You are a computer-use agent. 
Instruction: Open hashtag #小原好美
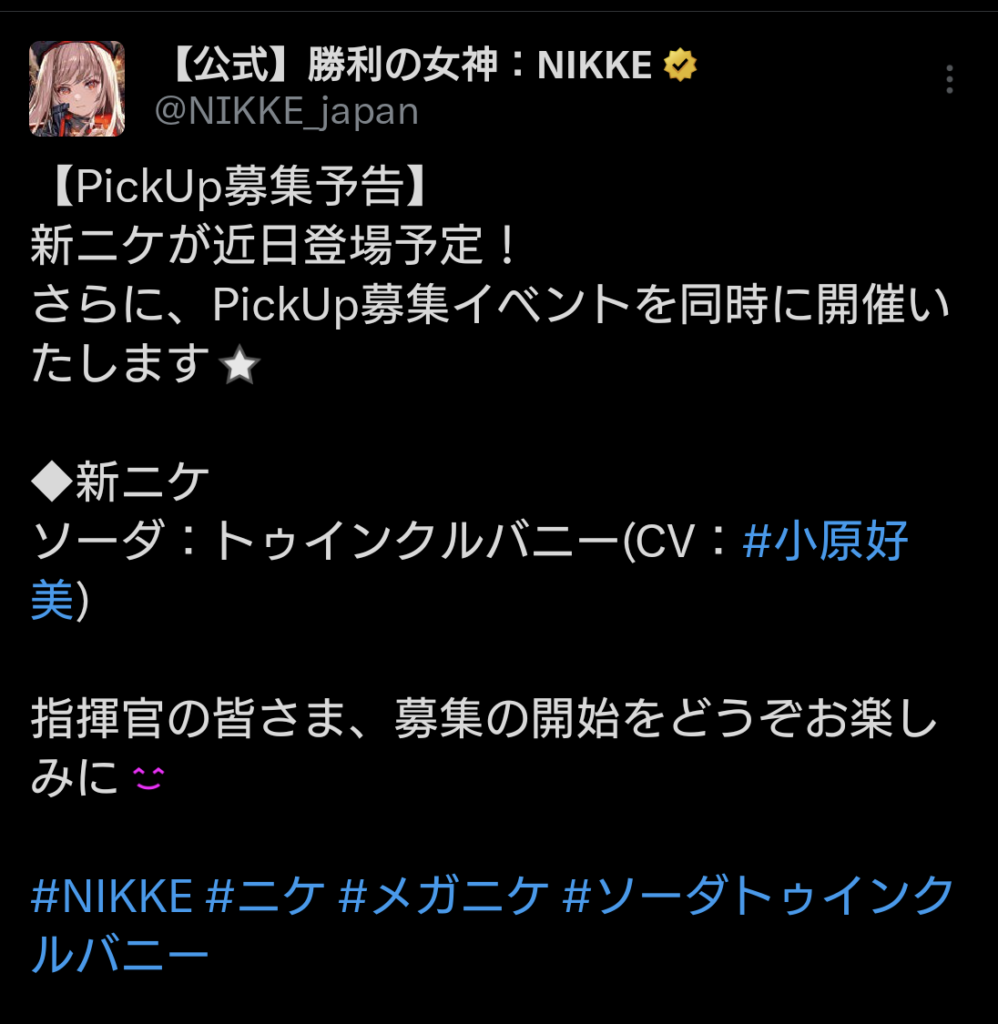tap(825, 543)
